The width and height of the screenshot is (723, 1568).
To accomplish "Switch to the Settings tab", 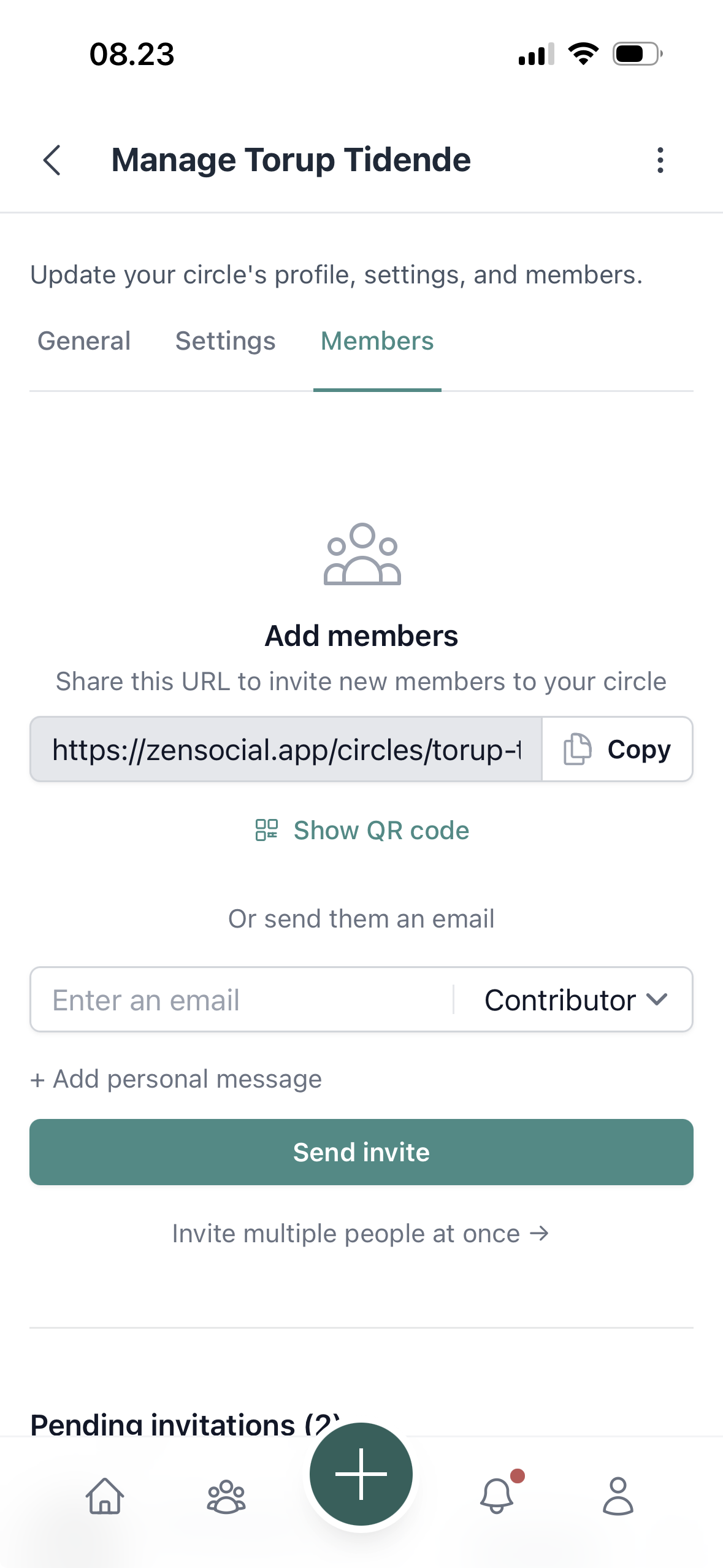I will pyautogui.click(x=224, y=341).
